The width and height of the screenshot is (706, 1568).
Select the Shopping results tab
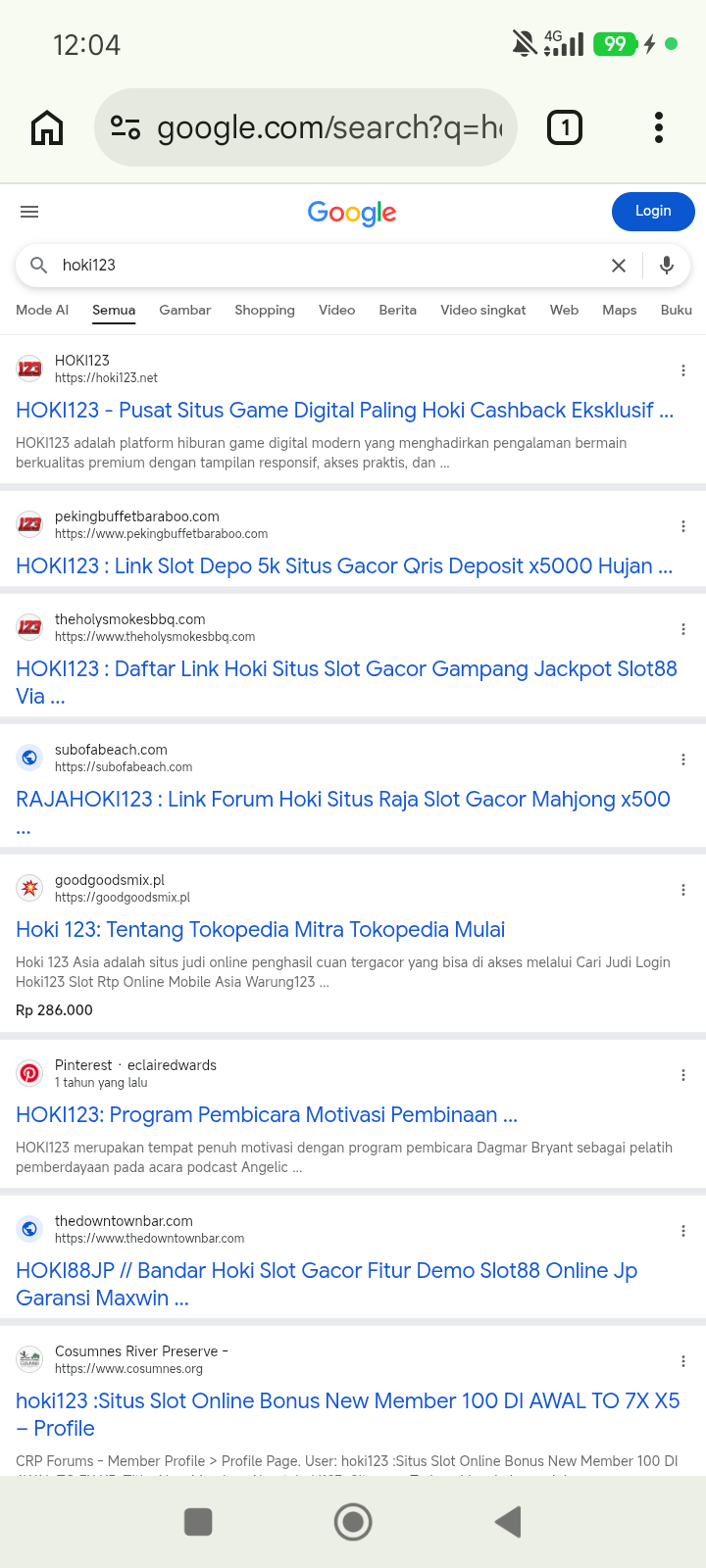265,310
